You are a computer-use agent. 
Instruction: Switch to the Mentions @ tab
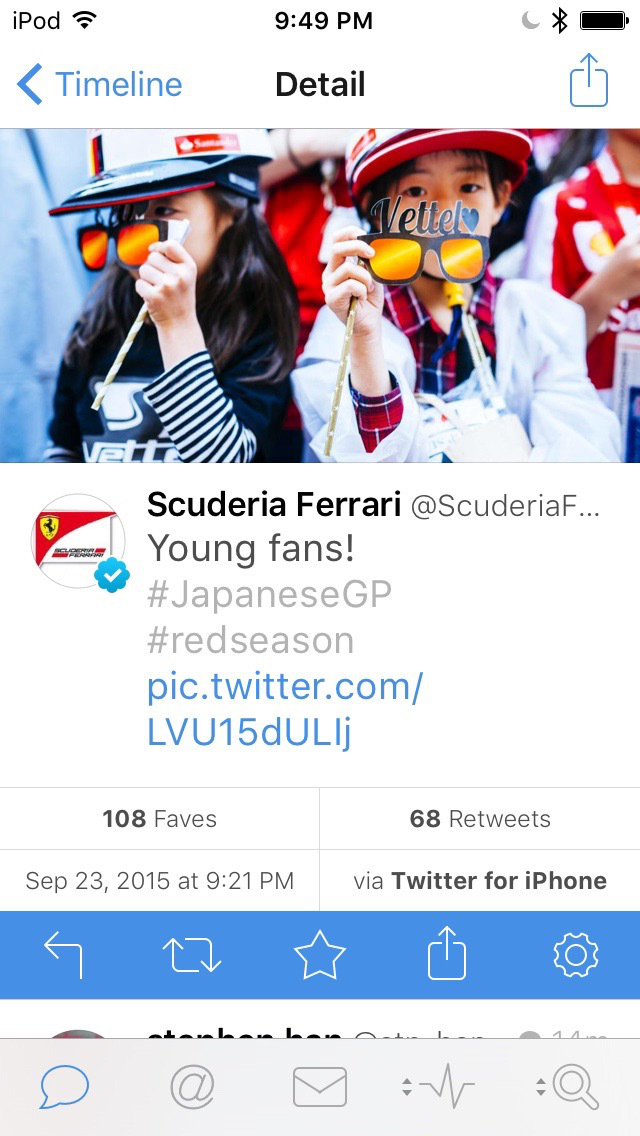point(192,1087)
